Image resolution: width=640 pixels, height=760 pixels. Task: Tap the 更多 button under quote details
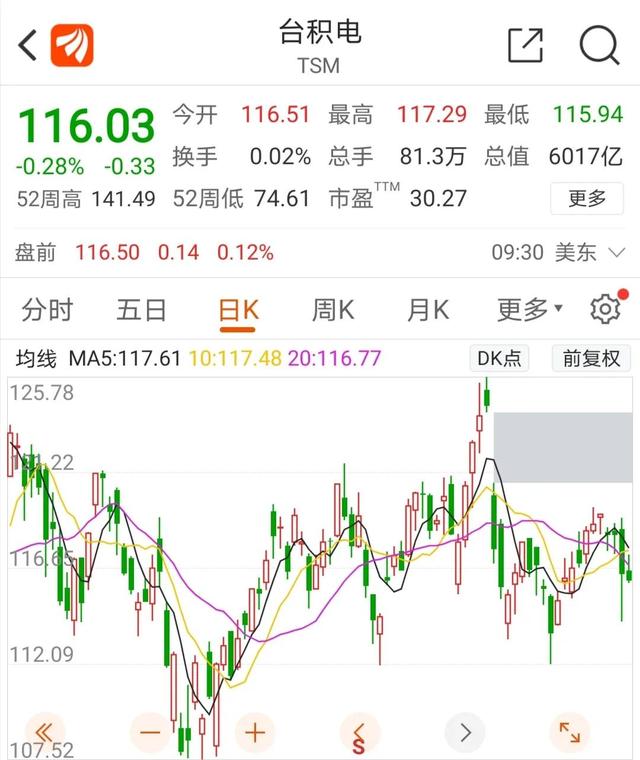587,198
